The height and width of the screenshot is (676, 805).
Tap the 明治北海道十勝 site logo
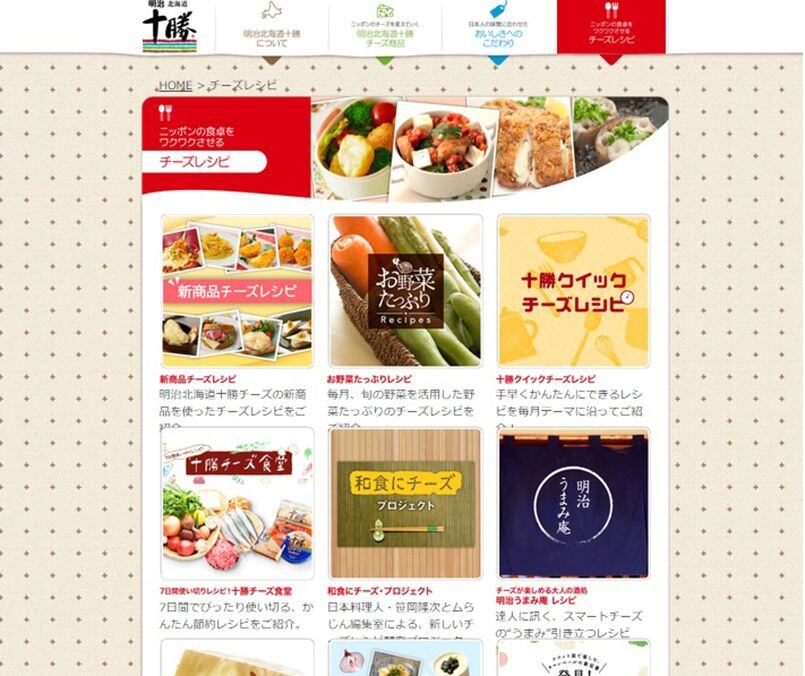[x=171, y=26]
